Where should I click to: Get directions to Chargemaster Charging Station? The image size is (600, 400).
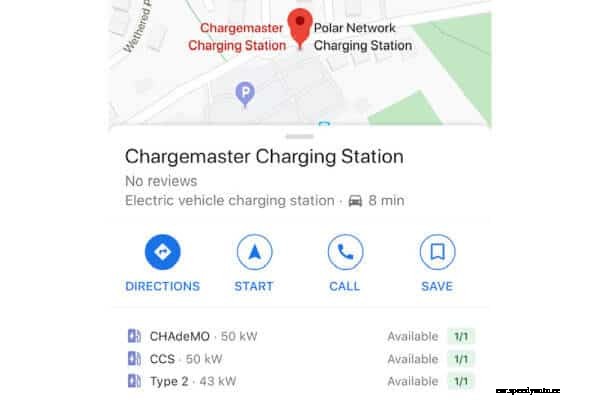162,252
